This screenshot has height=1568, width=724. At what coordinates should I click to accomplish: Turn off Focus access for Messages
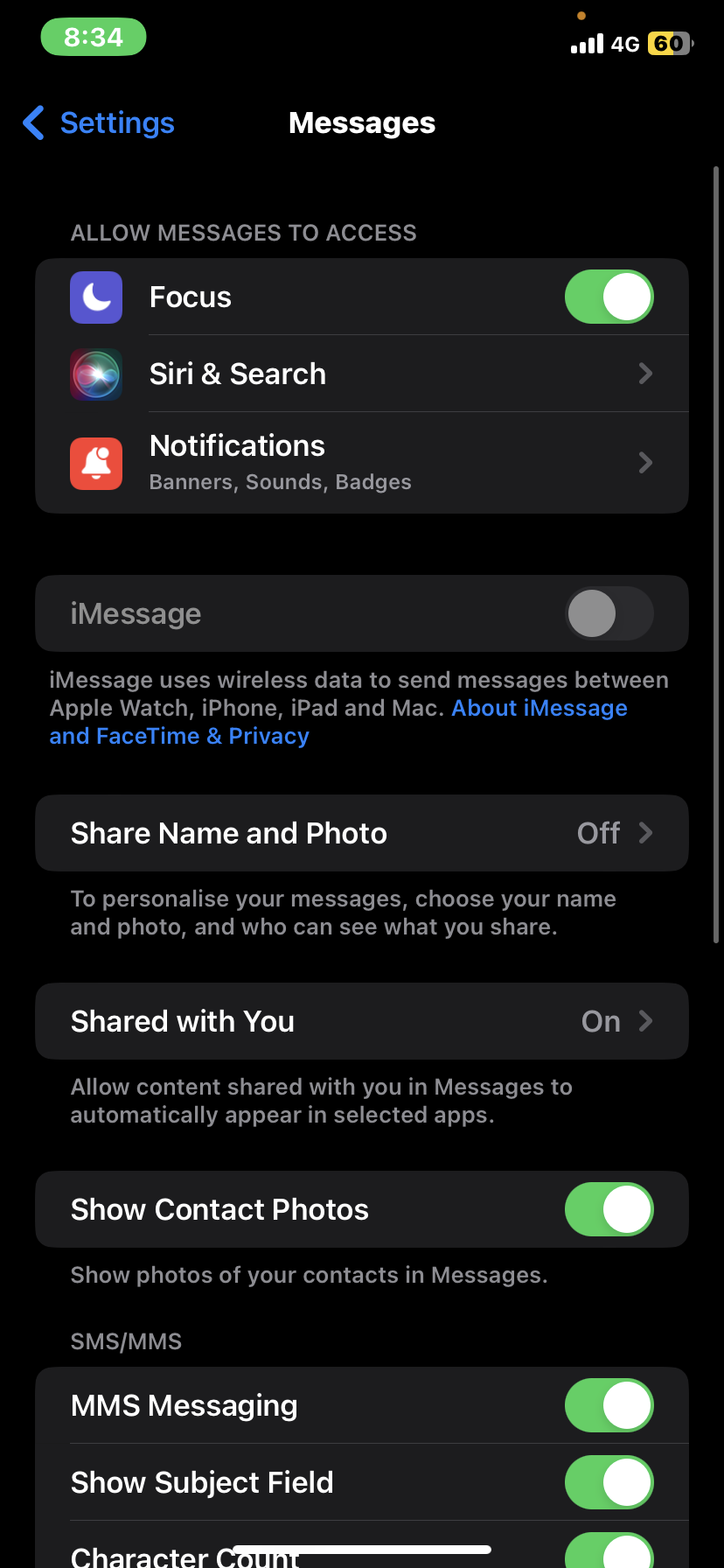coord(609,297)
